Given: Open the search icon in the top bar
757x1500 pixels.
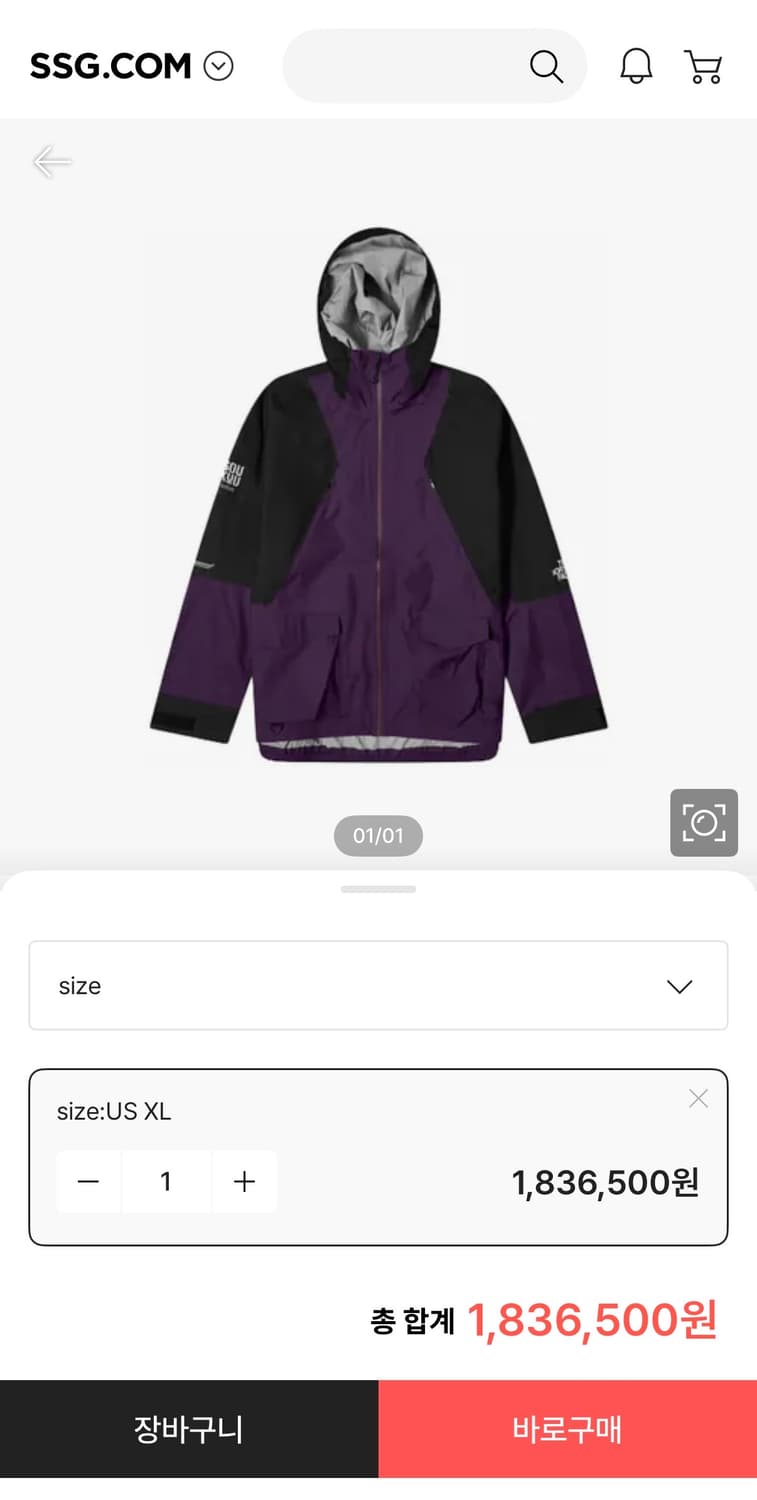Looking at the screenshot, I should click(x=546, y=66).
